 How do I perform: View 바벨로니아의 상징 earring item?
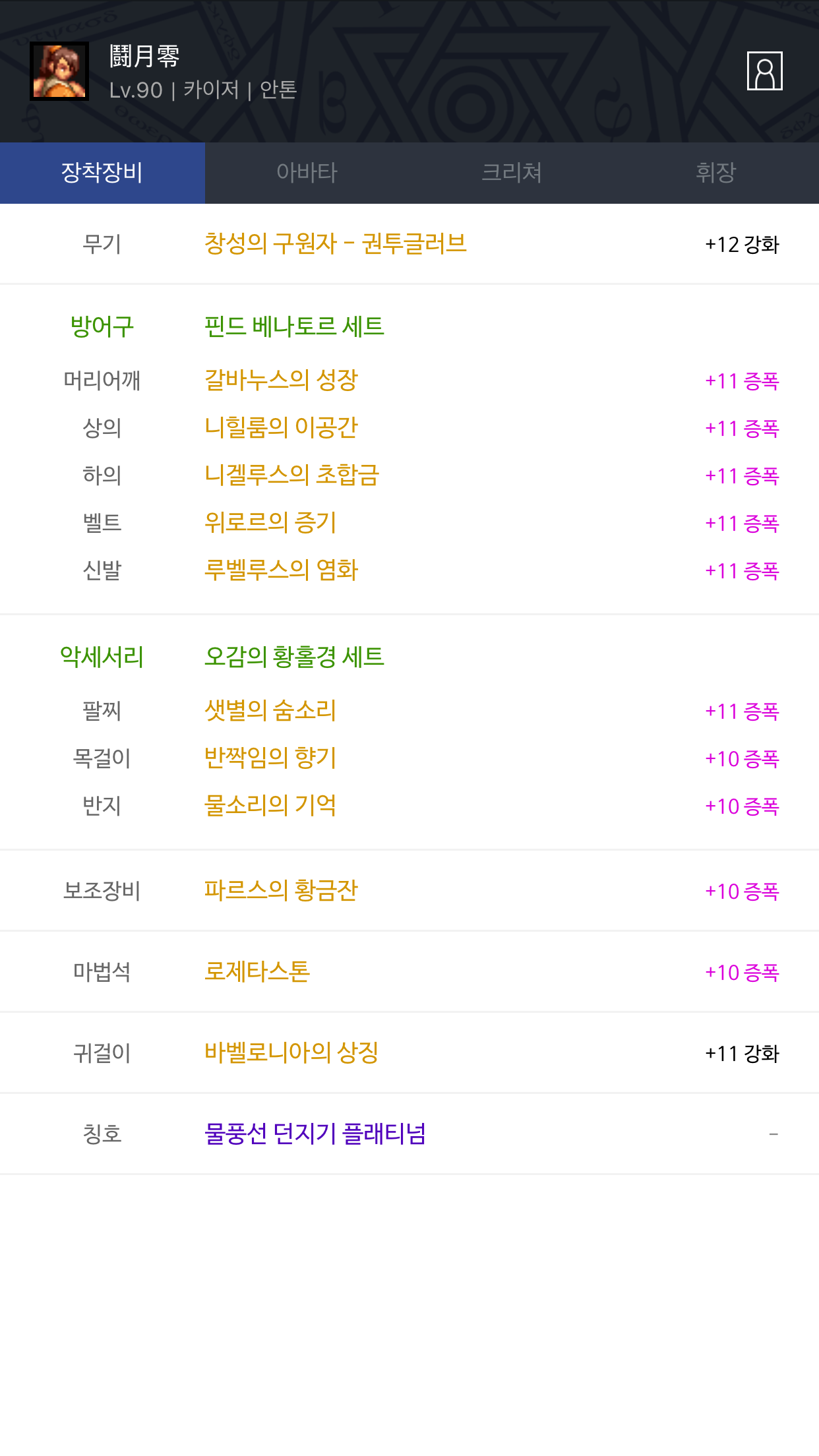[291, 1052]
